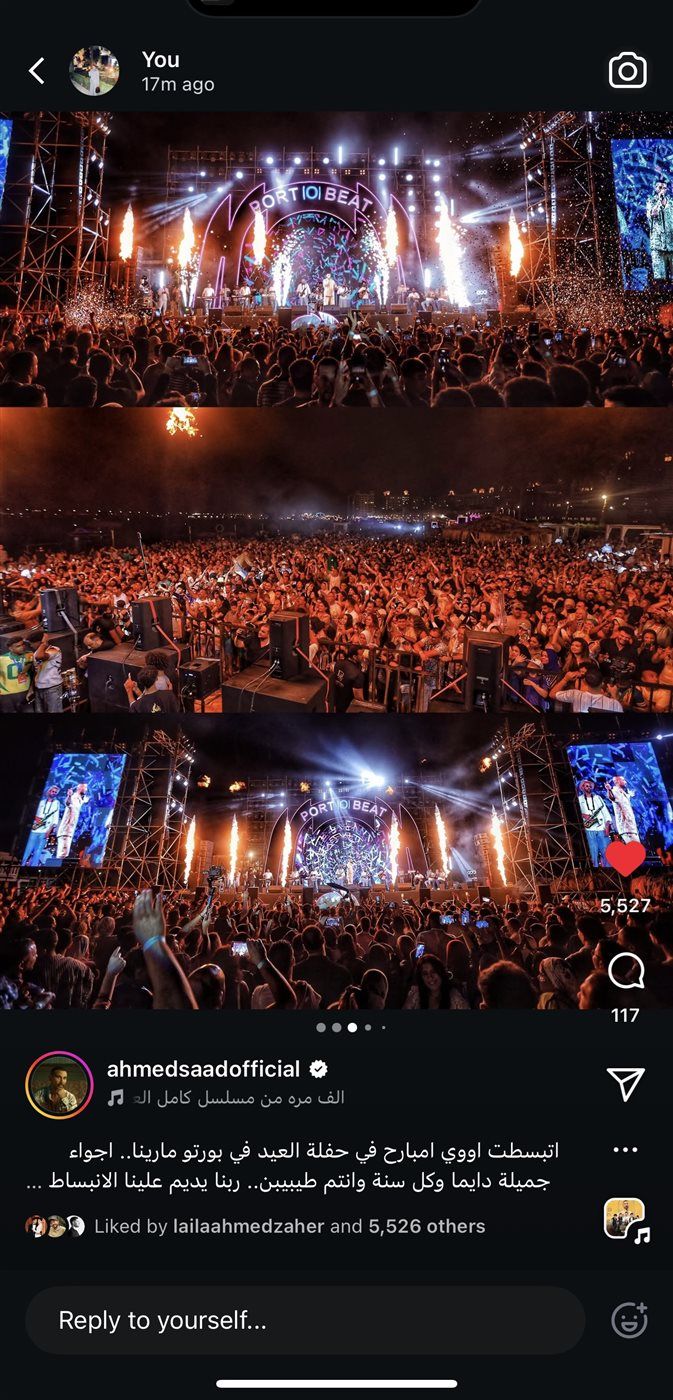This screenshot has height=1400, width=673.
Task: Open ahmedsaadofficial's profile avatar
Action: click(x=59, y=1084)
